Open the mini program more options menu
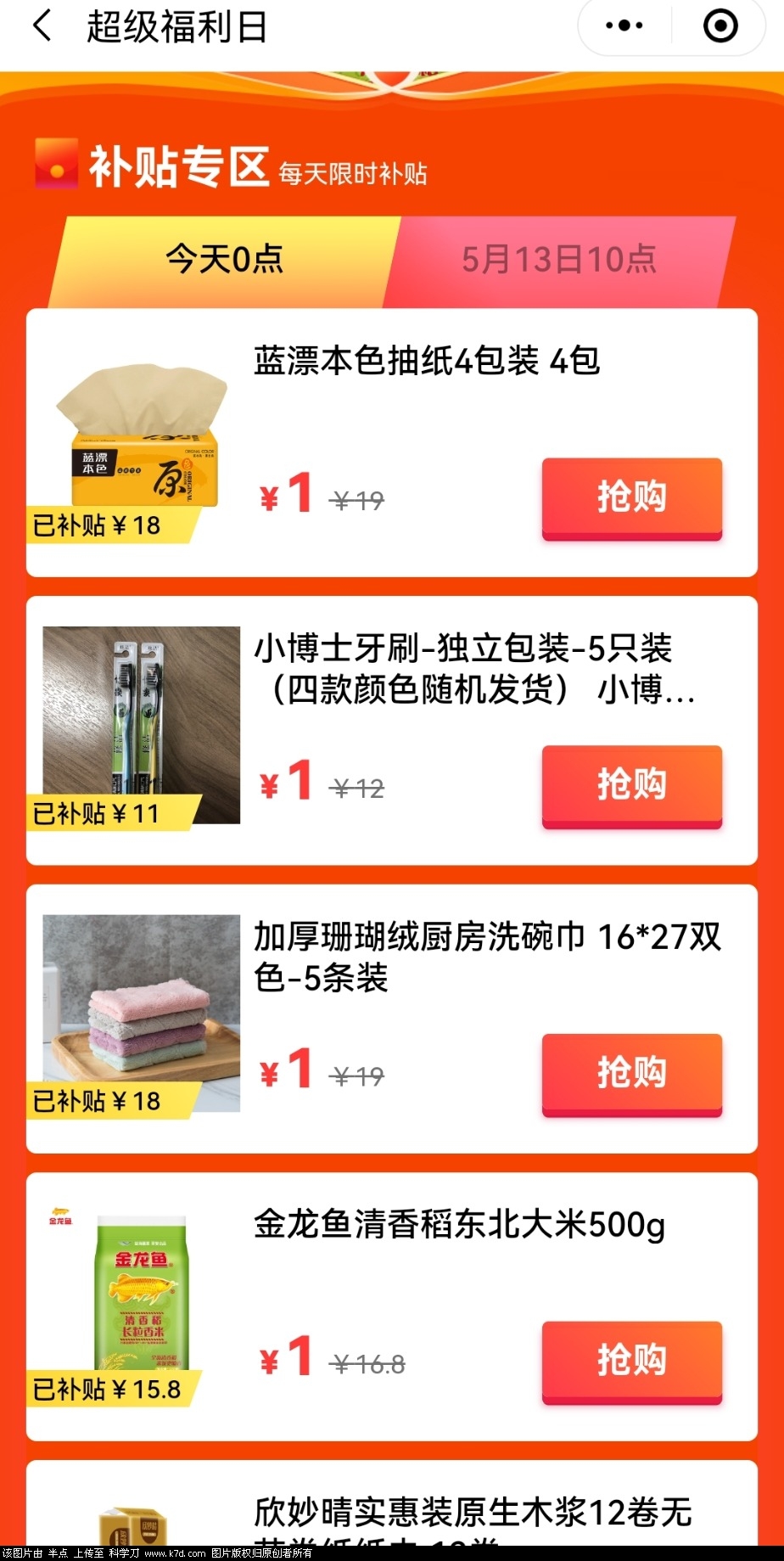 click(x=624, y=26)
